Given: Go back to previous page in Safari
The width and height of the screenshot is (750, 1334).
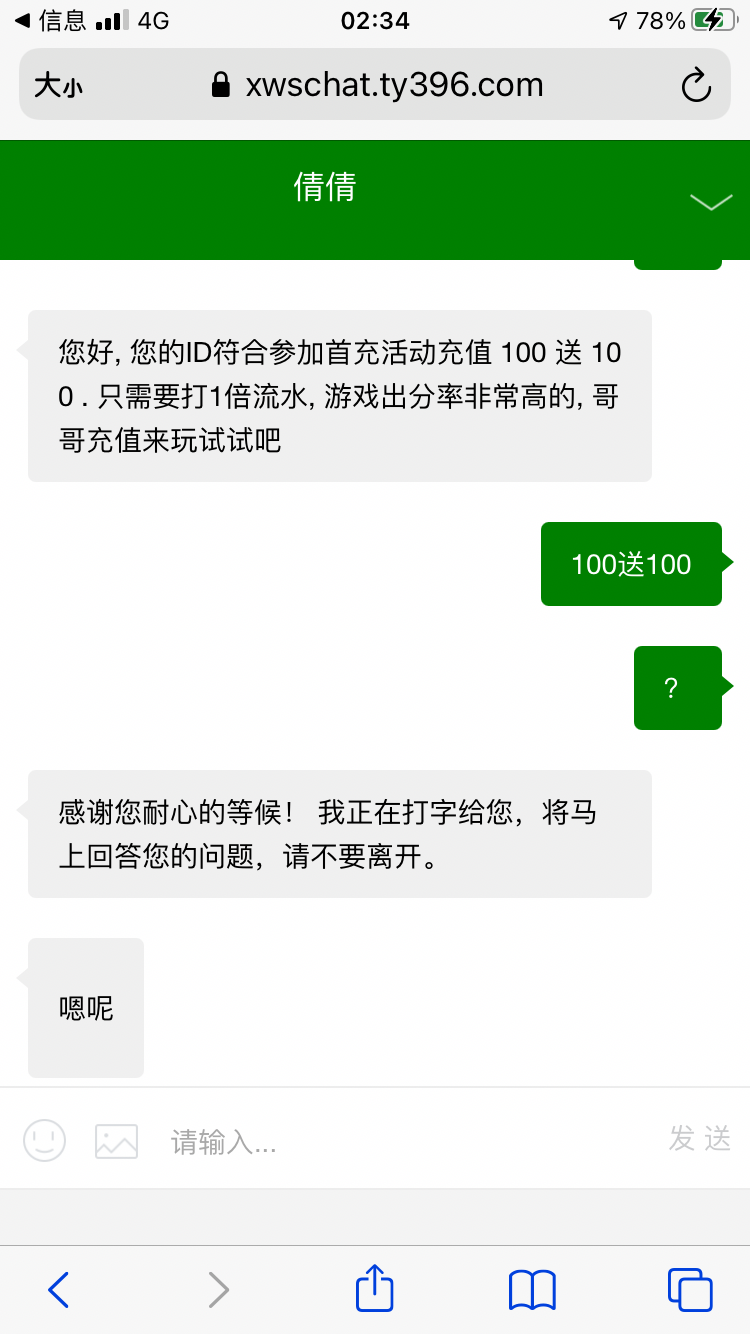Looking at the screenshot, I should click(x=59, y=1290).
